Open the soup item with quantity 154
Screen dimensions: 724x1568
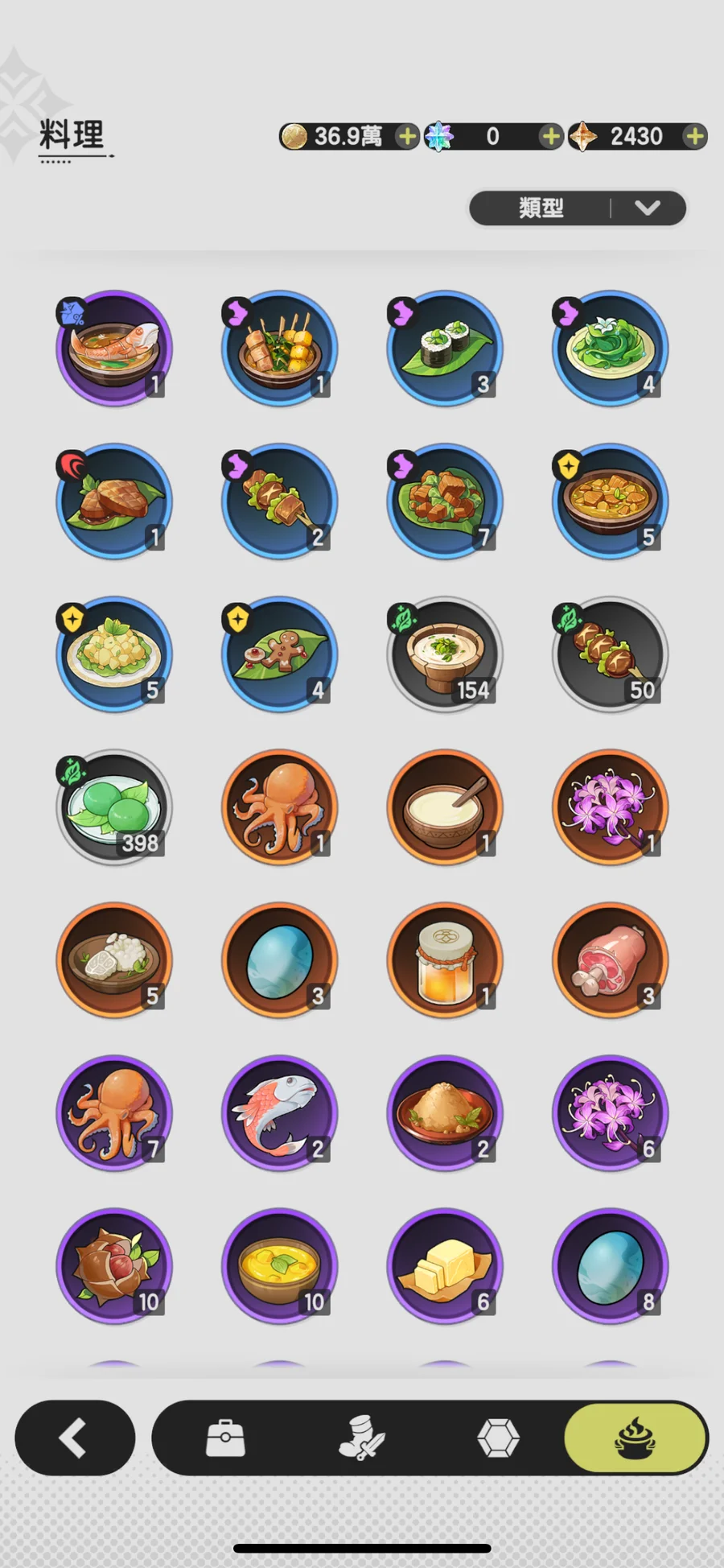445,654
